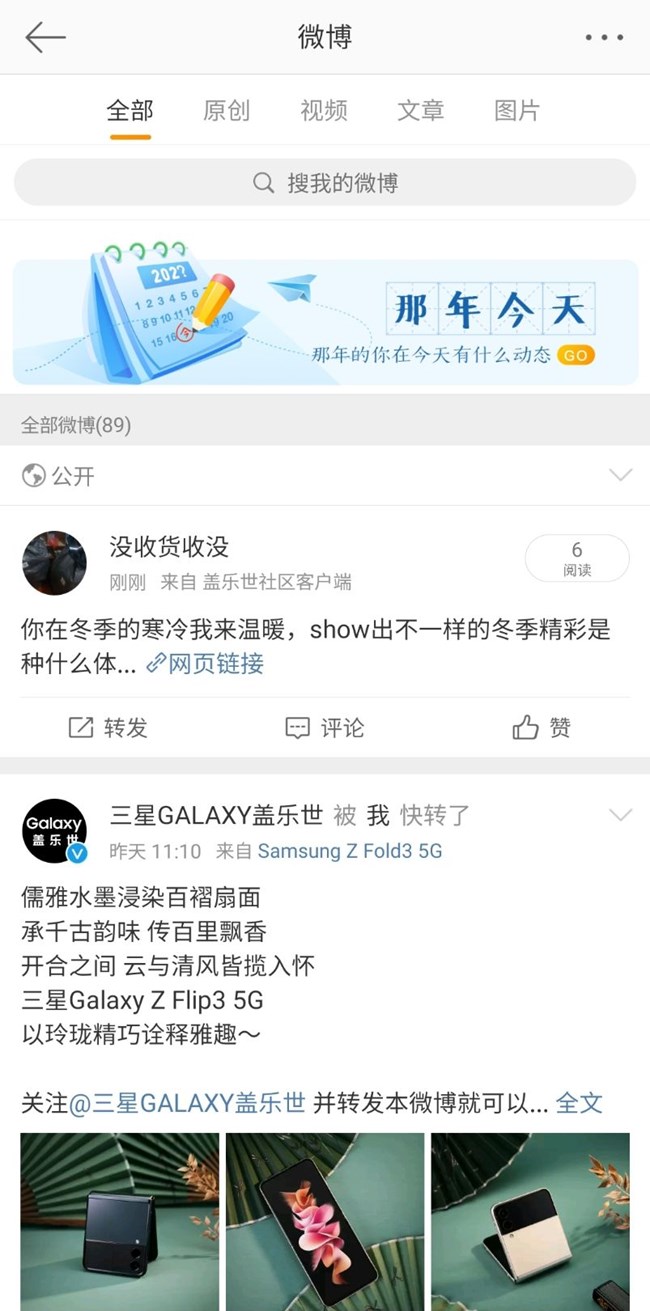View the dark Flip3 first photo

(x=120, y=1221)
